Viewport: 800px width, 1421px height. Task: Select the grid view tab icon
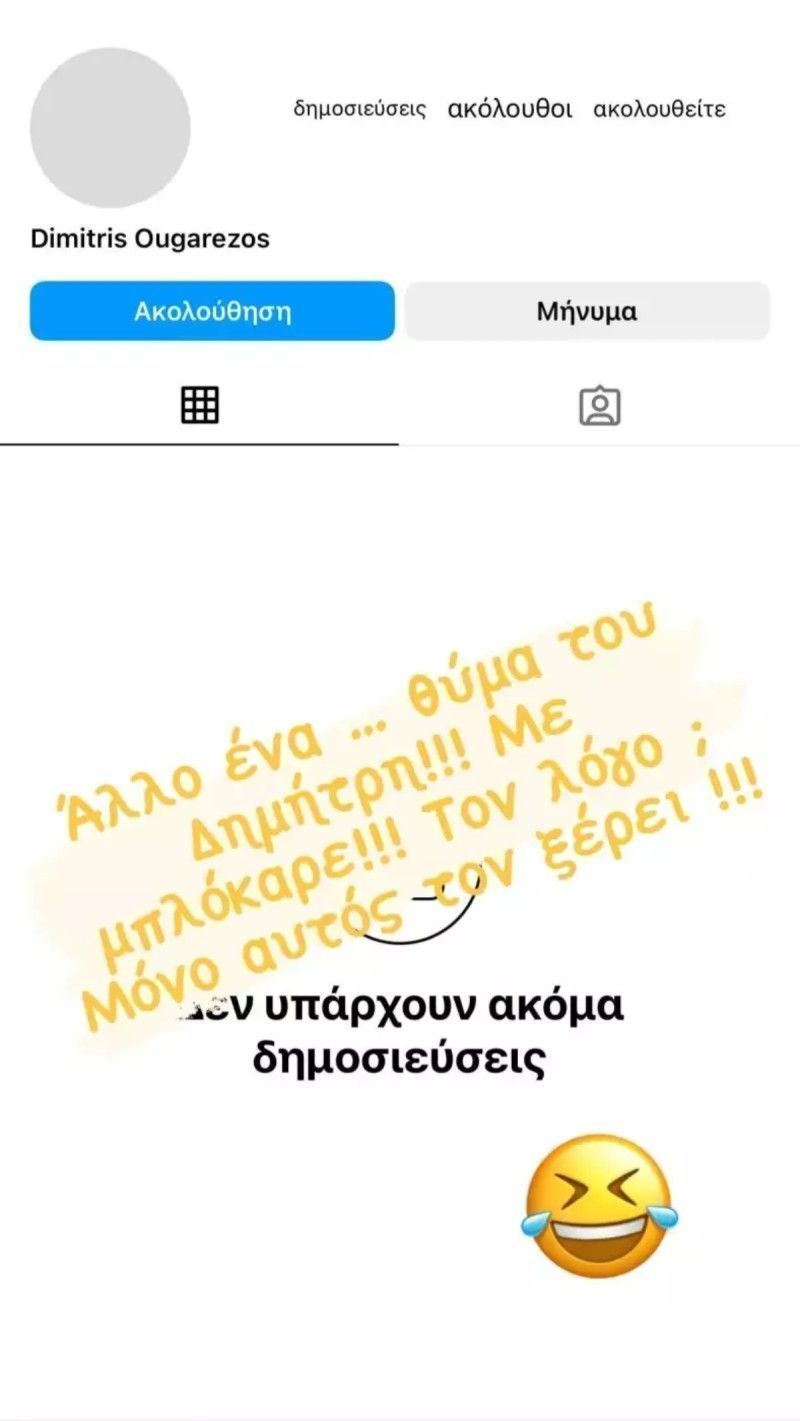(x=200, y=405)
